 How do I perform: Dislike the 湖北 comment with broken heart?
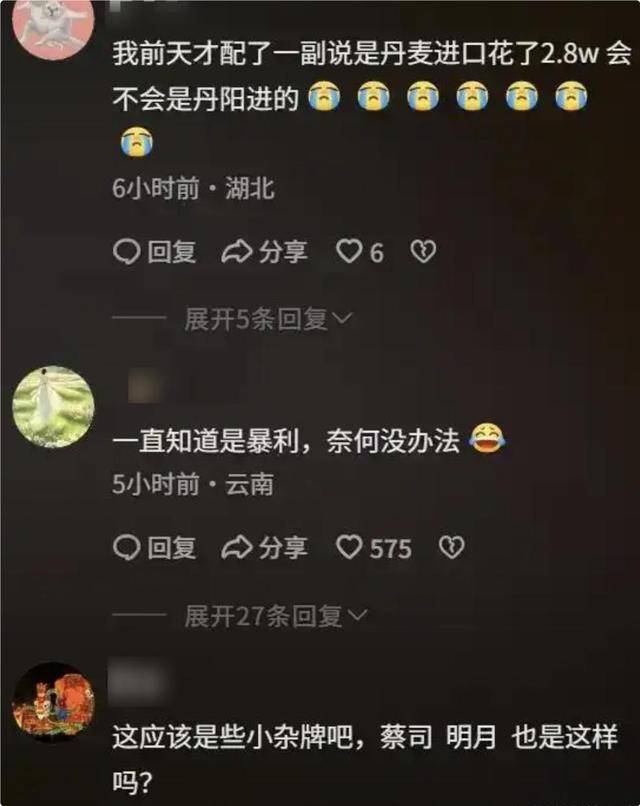pyautogui.click(x=424, y=252)
